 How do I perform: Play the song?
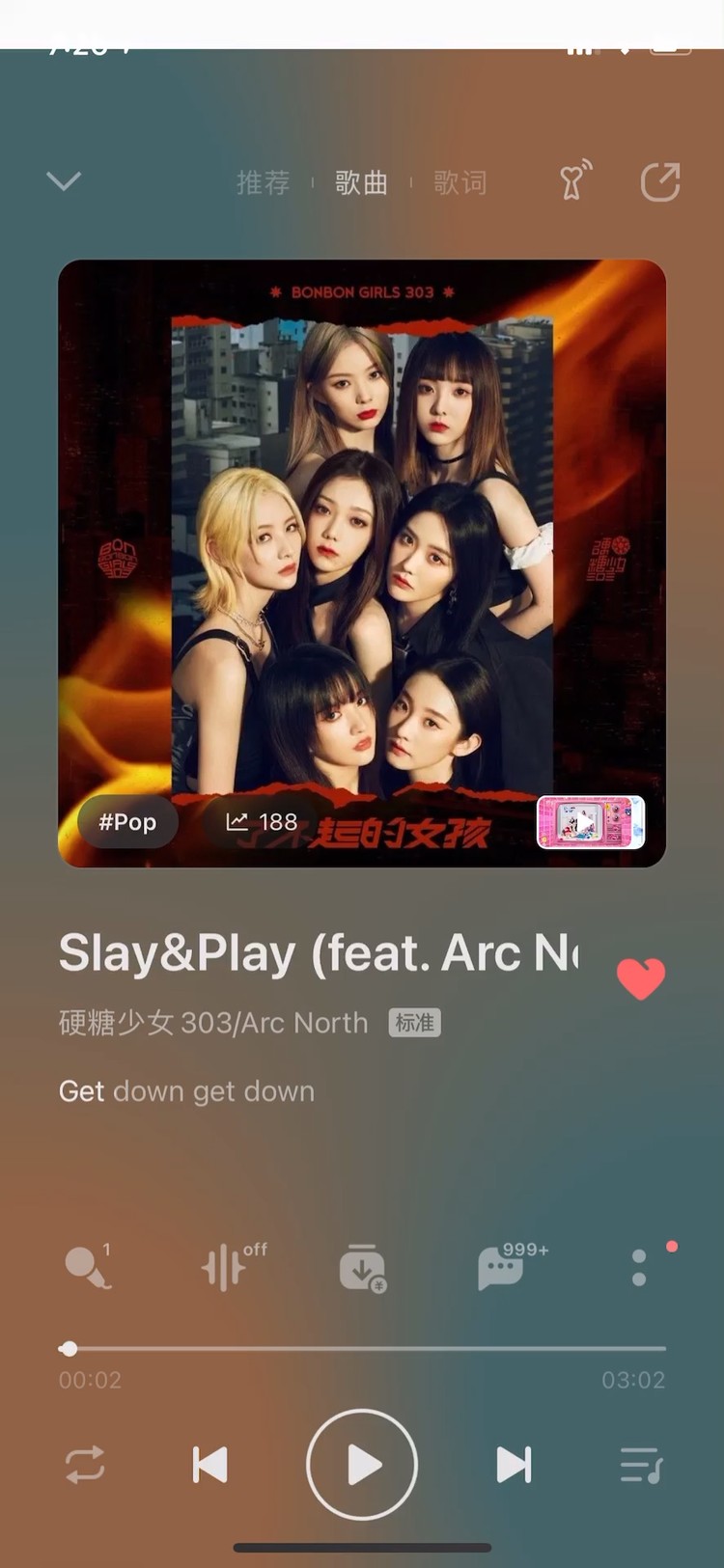pos(362,1465)
